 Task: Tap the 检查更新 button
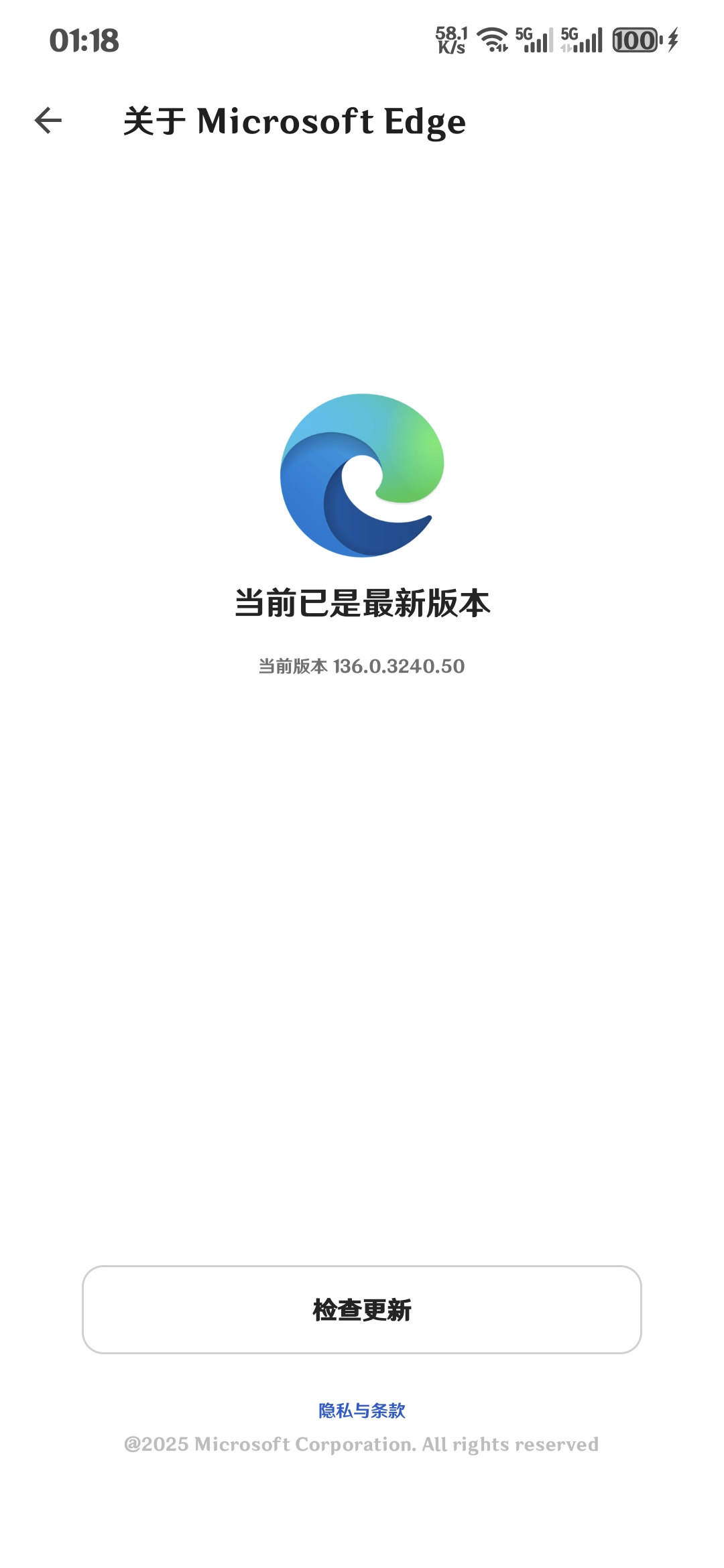pyautogui.click(x=362, y=1309)
